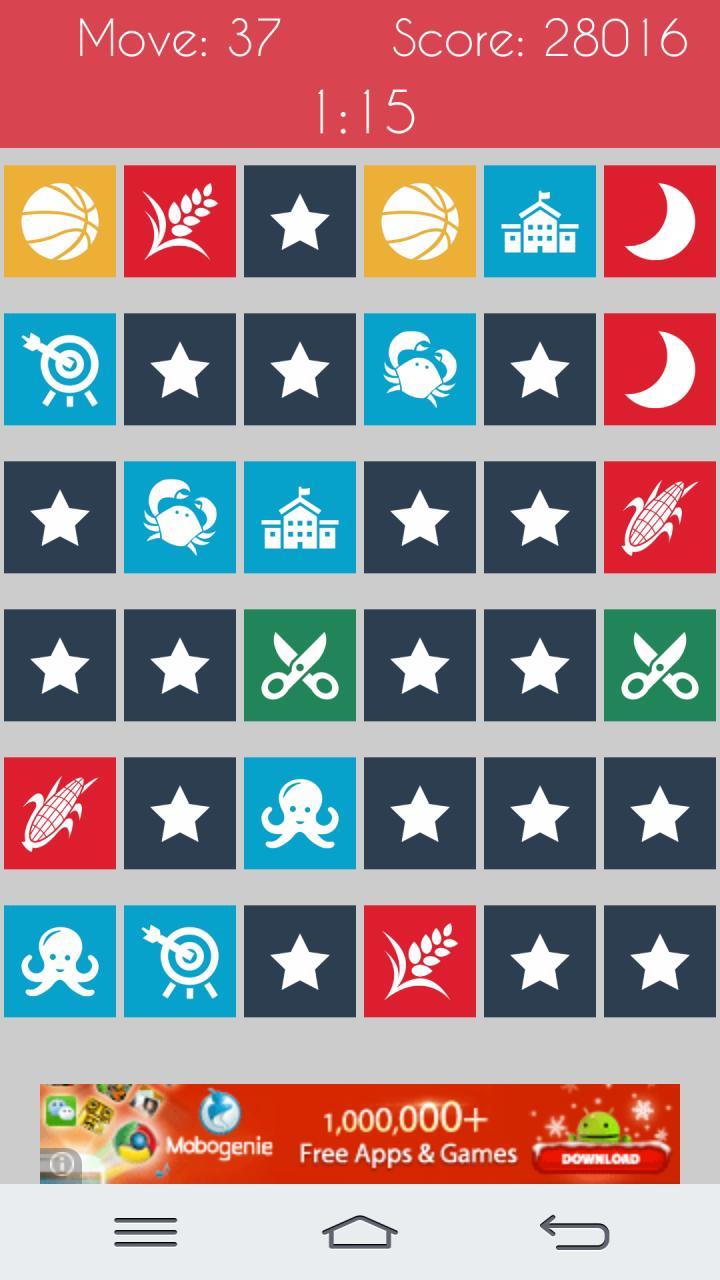This screenshot has height=1280, width=720.
Task: Choose the scissors tile between two star tiles
Action: pos(300,665)
